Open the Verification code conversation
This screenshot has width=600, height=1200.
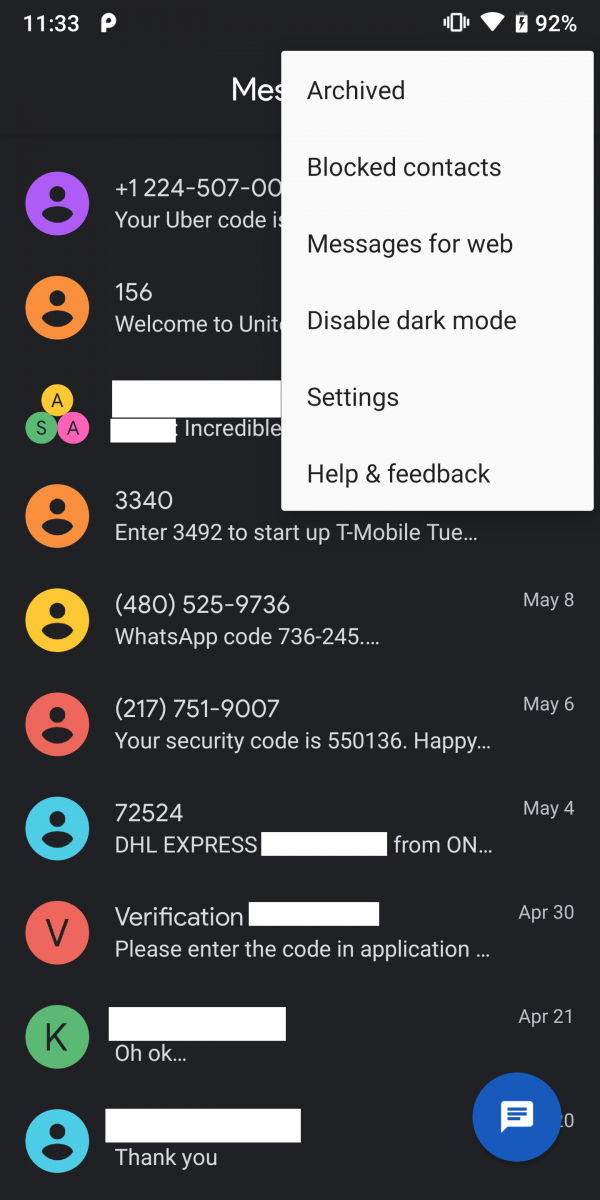(300, 932)
